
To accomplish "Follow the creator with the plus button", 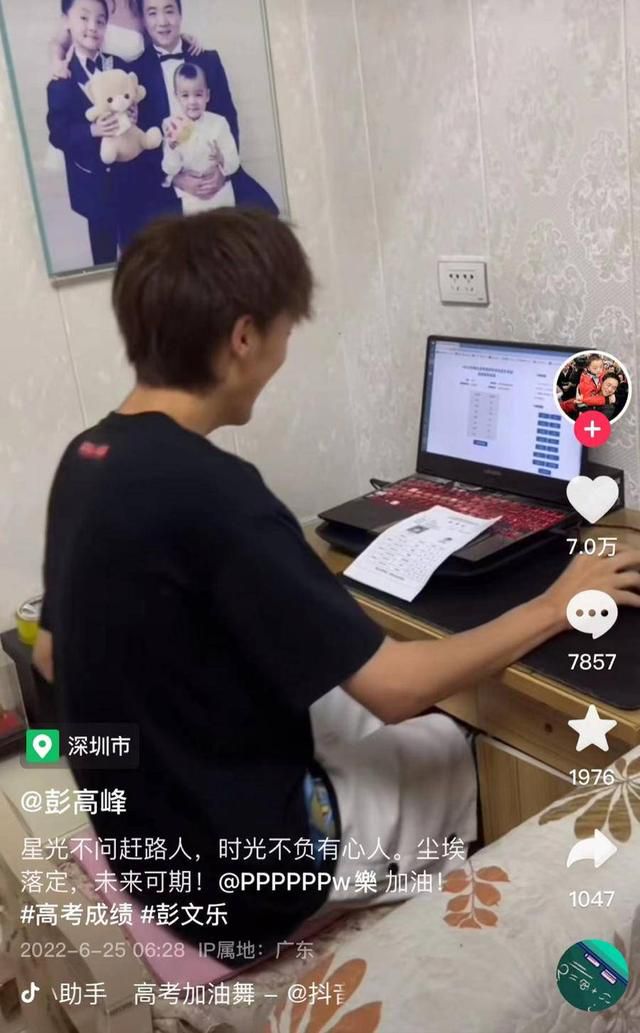I will [x=592, y=430].
